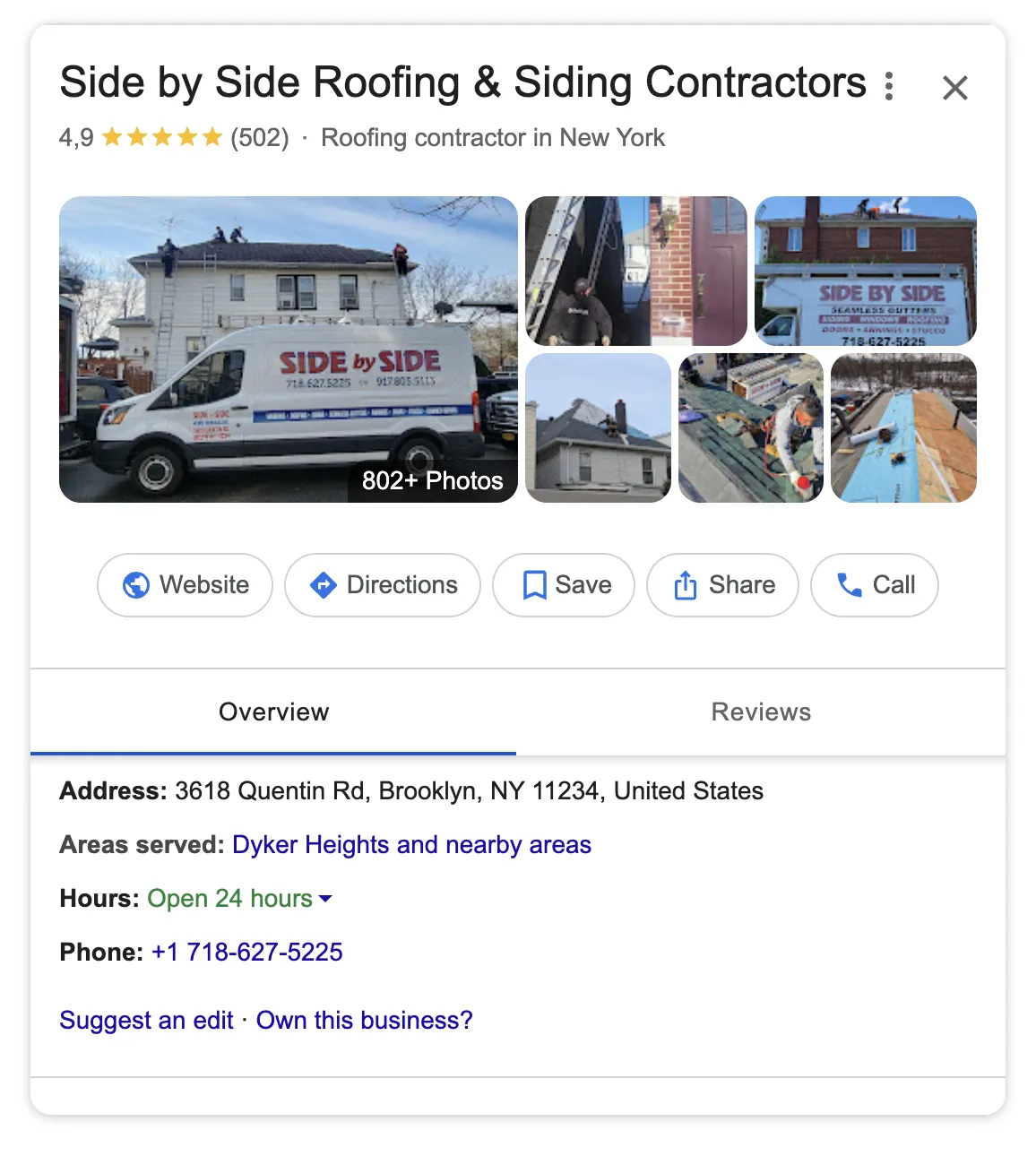This screenshot has width=1036, height=1156.
Task: Select the Overview tab
Action: [273, 712]
